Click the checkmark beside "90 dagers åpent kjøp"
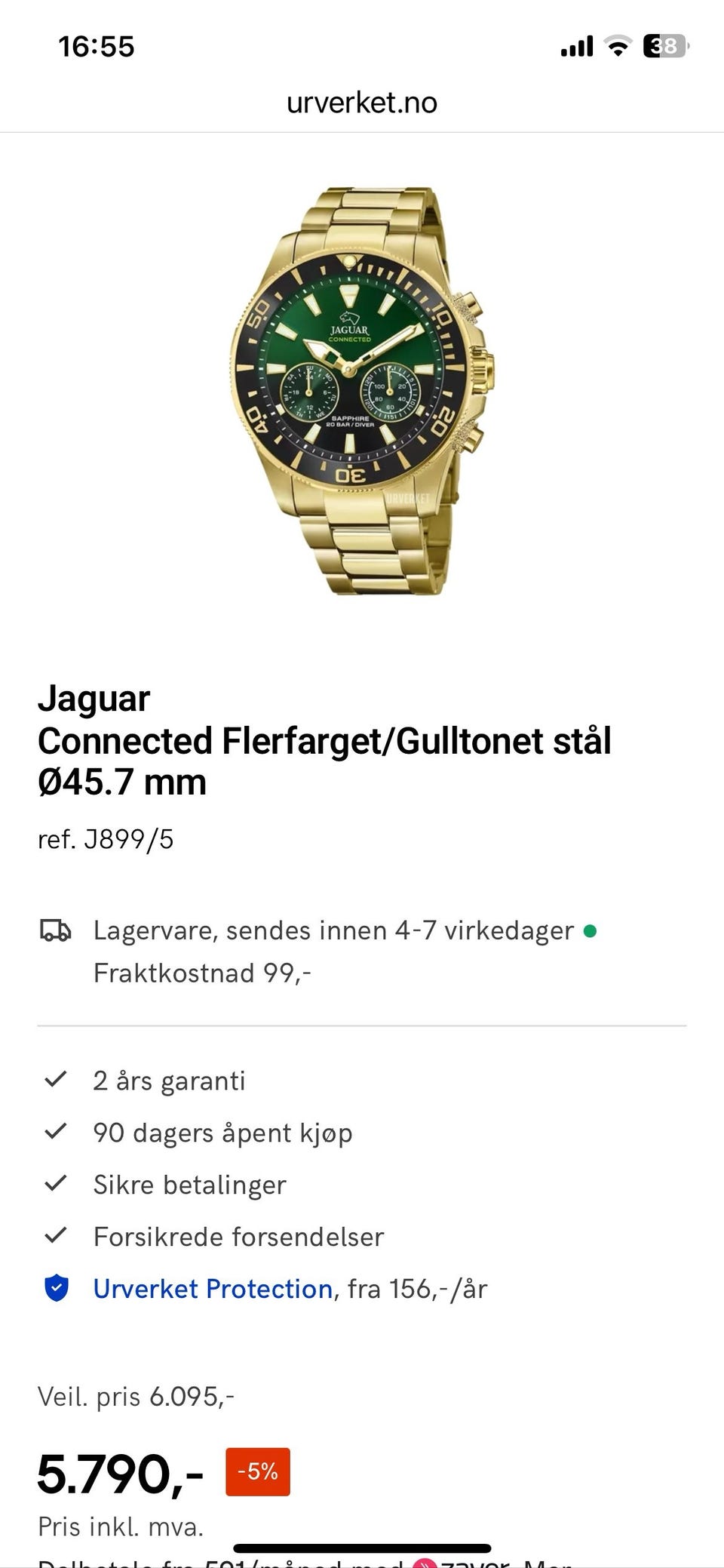The width and height of the screenshot is (724, 1568). click(x=54, y=1133)
